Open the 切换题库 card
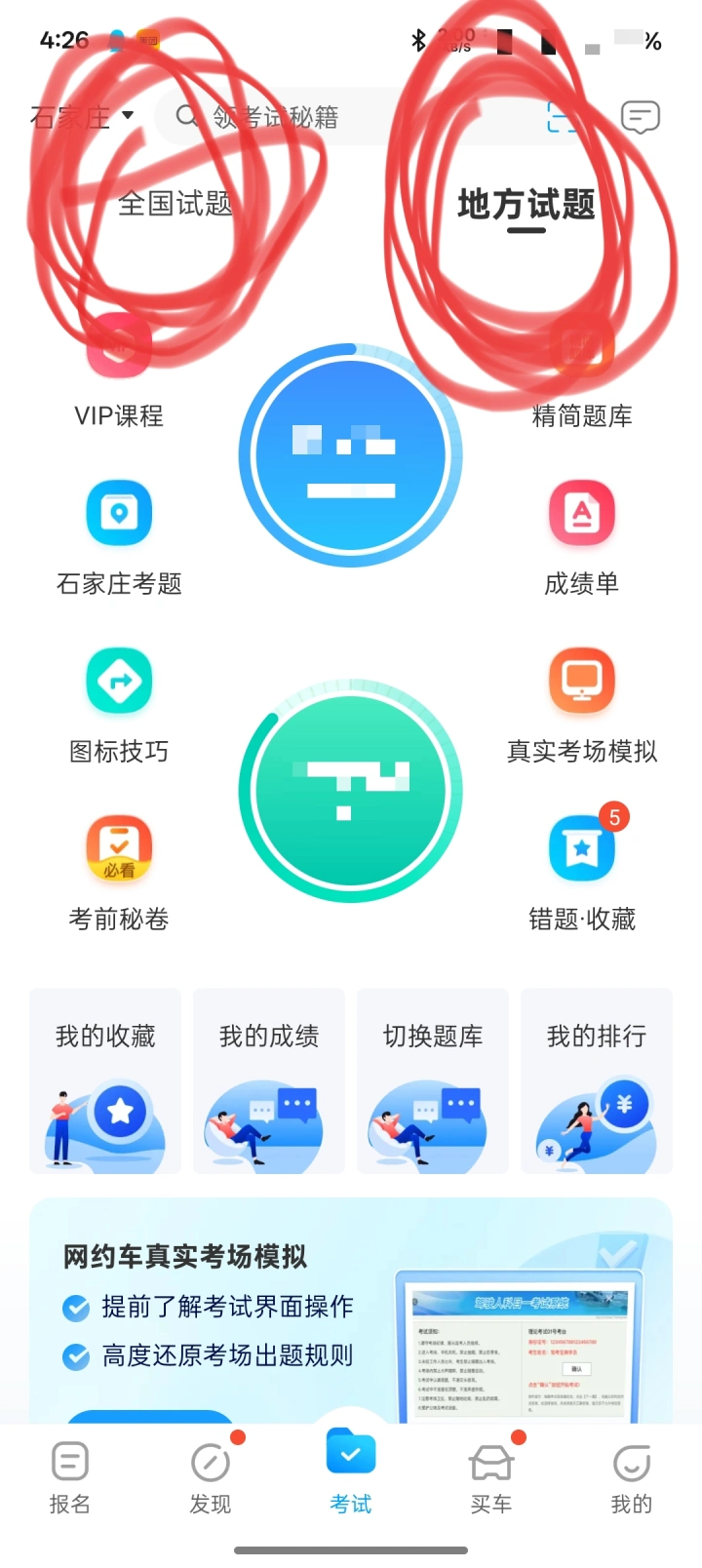 pyautogui.click(x=433, y=1080)
